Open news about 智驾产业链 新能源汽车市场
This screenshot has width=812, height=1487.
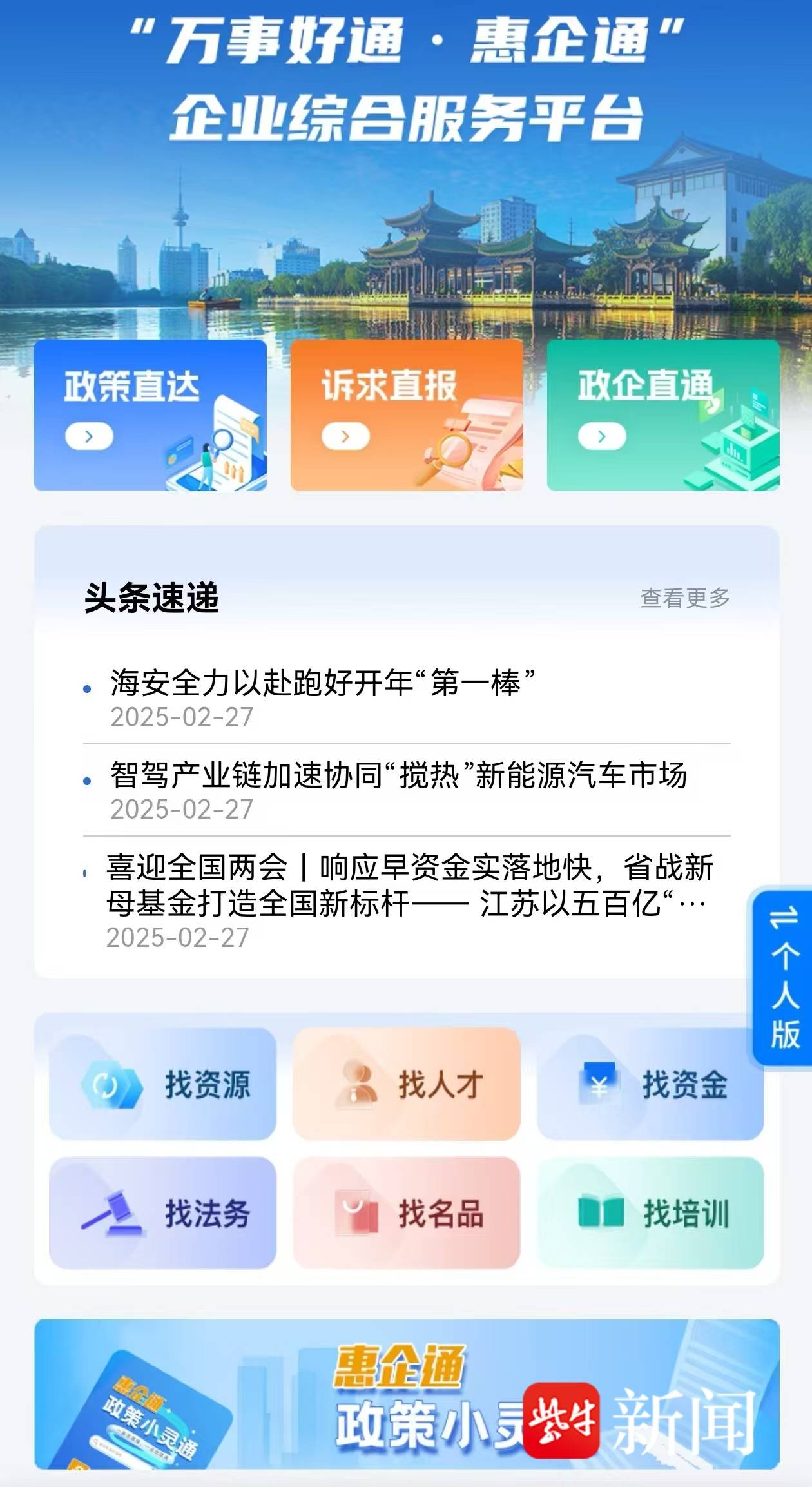[x=398, y=775]
